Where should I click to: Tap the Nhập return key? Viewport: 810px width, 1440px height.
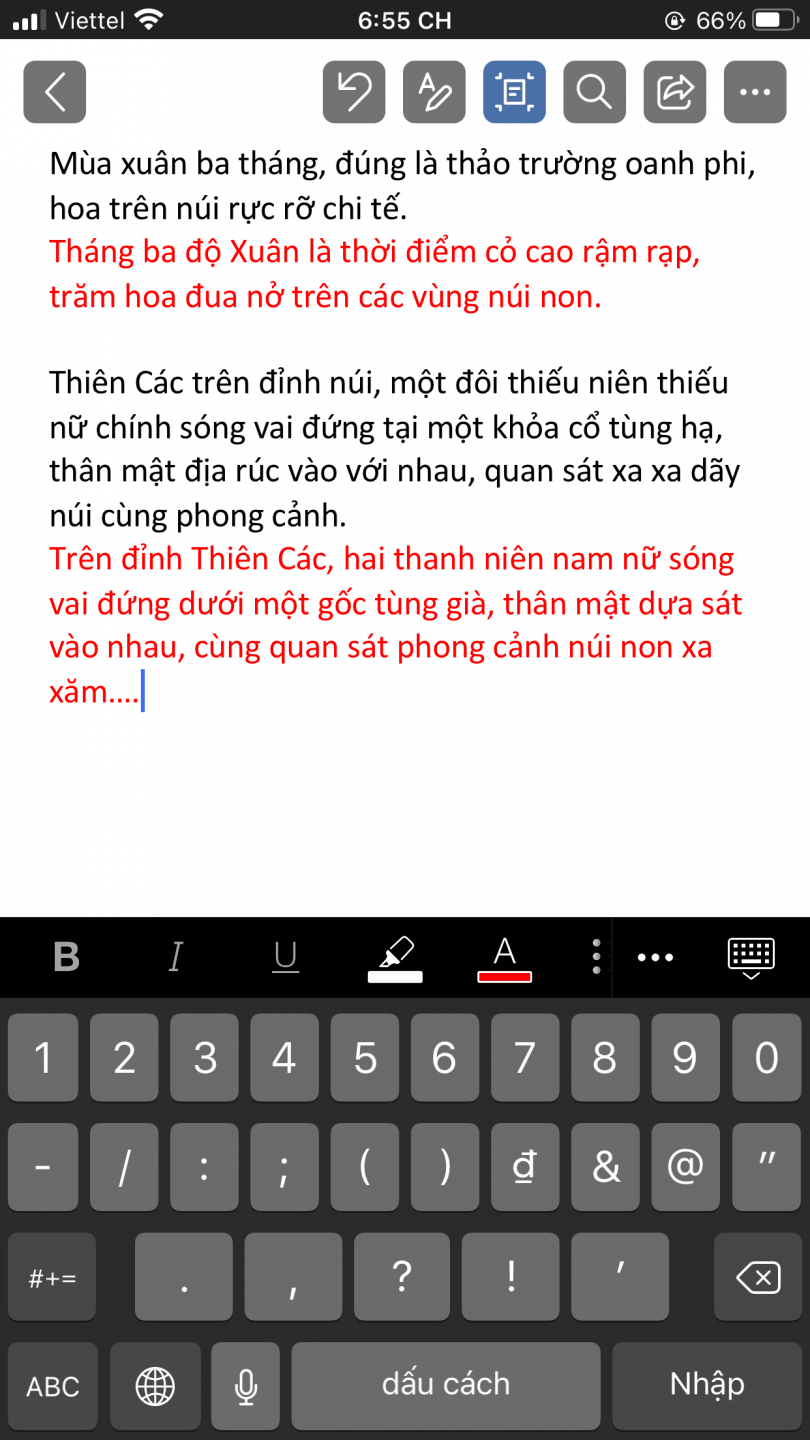pos(707,1384)
